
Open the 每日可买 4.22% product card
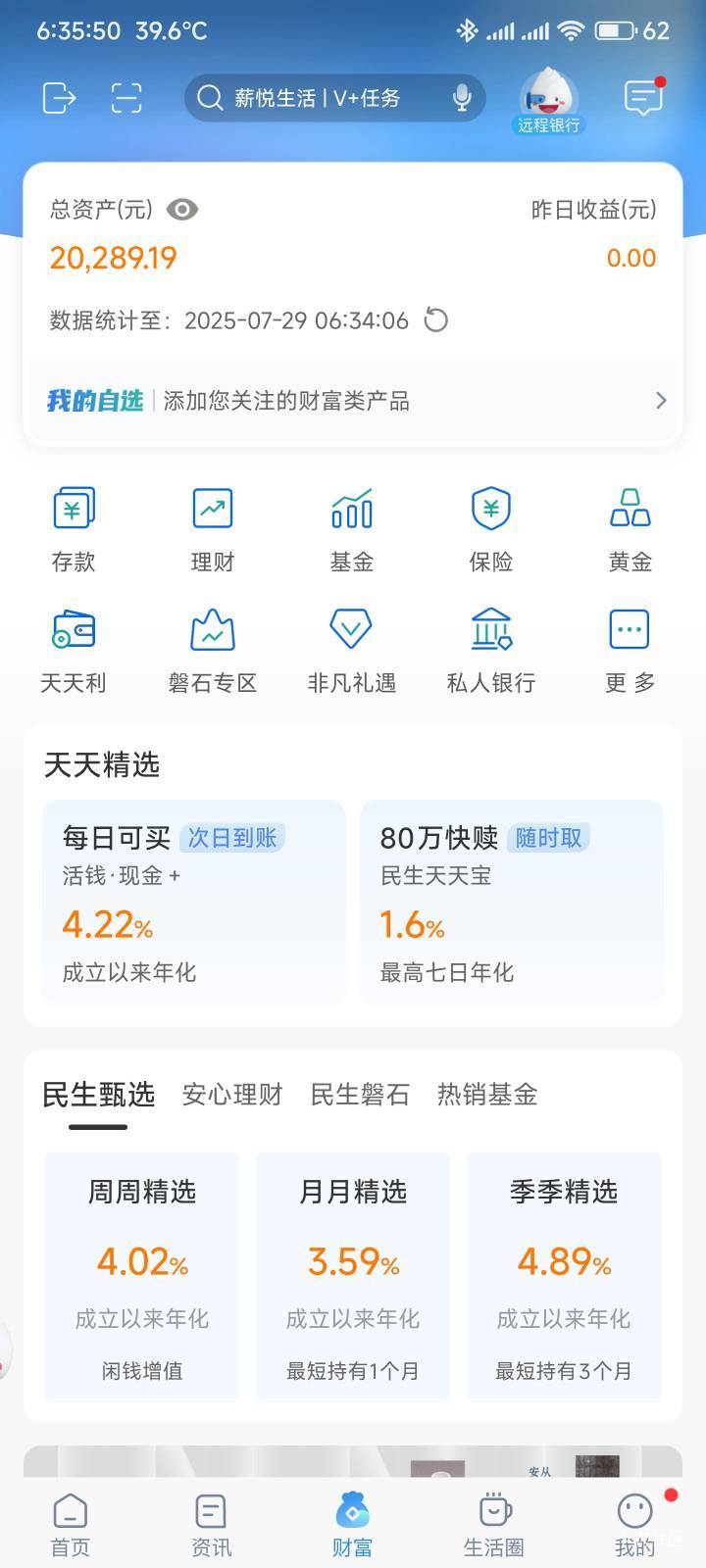click(x=194, y=903)
